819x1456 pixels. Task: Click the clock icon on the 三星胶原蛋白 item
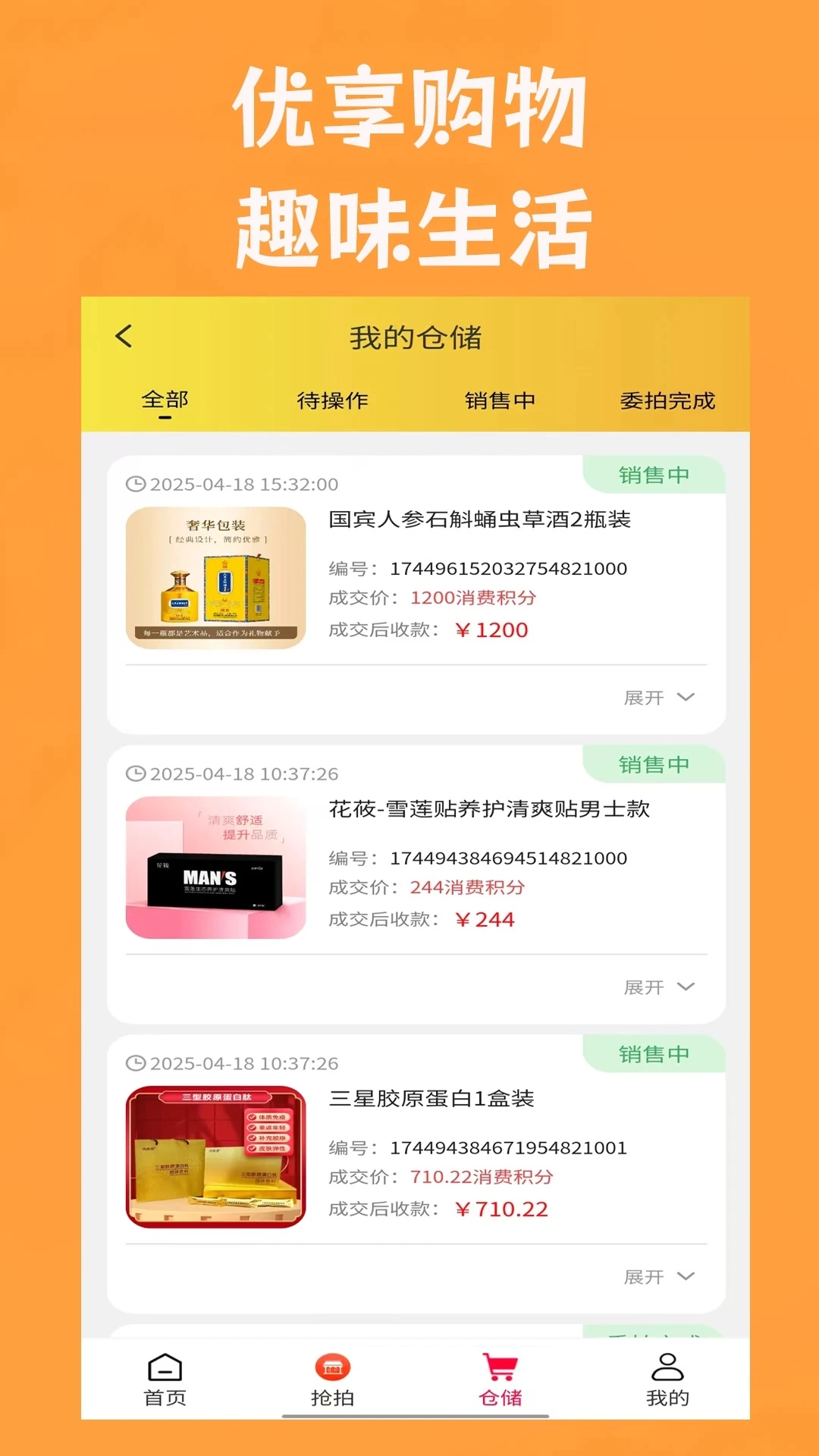(x=136, y=1063)
